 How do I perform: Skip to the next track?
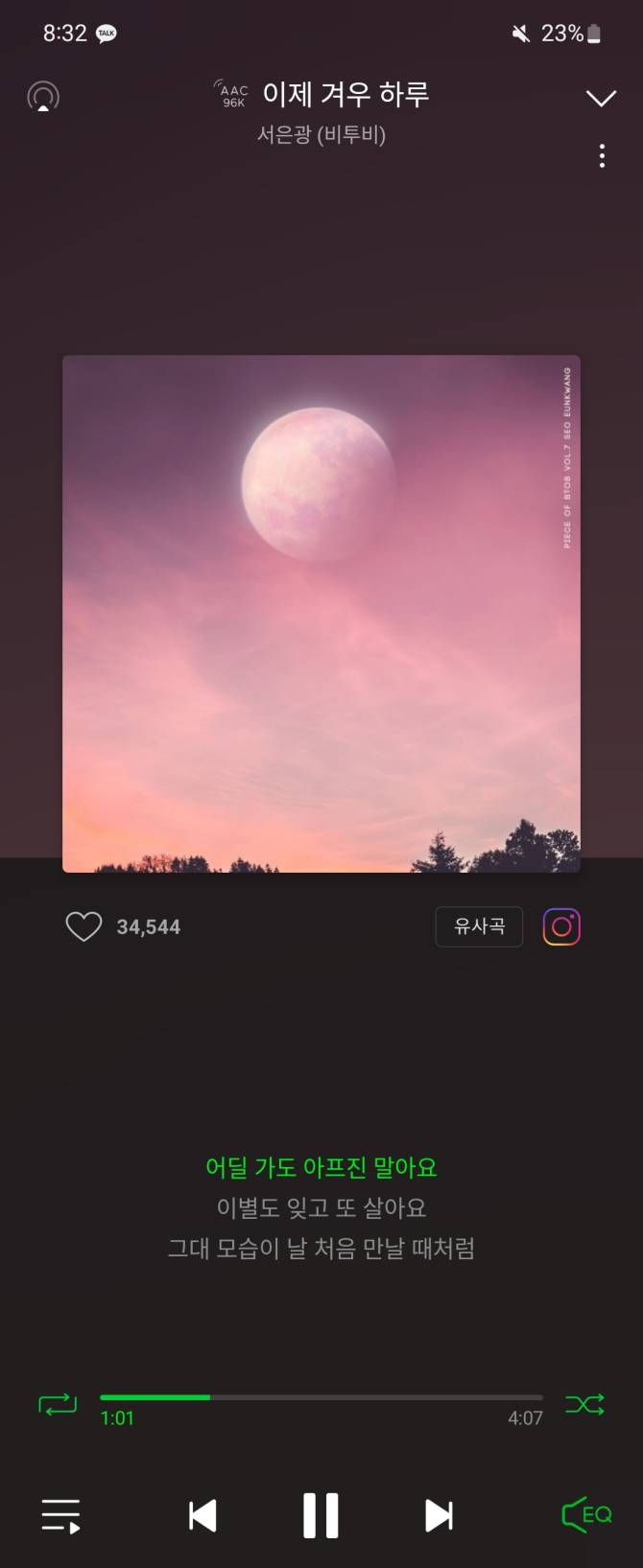(439, 1515)
